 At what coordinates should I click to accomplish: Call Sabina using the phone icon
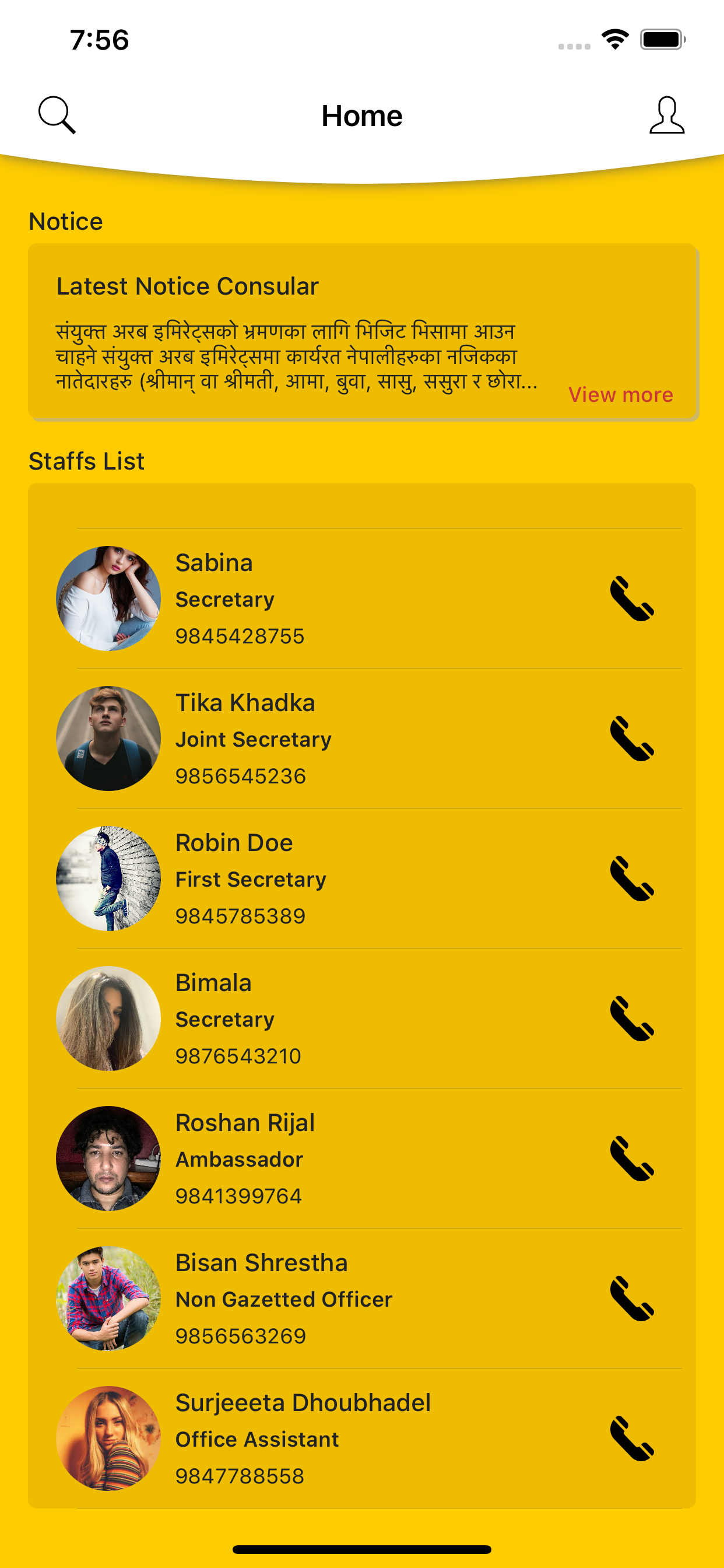click(x=632, y=598)
